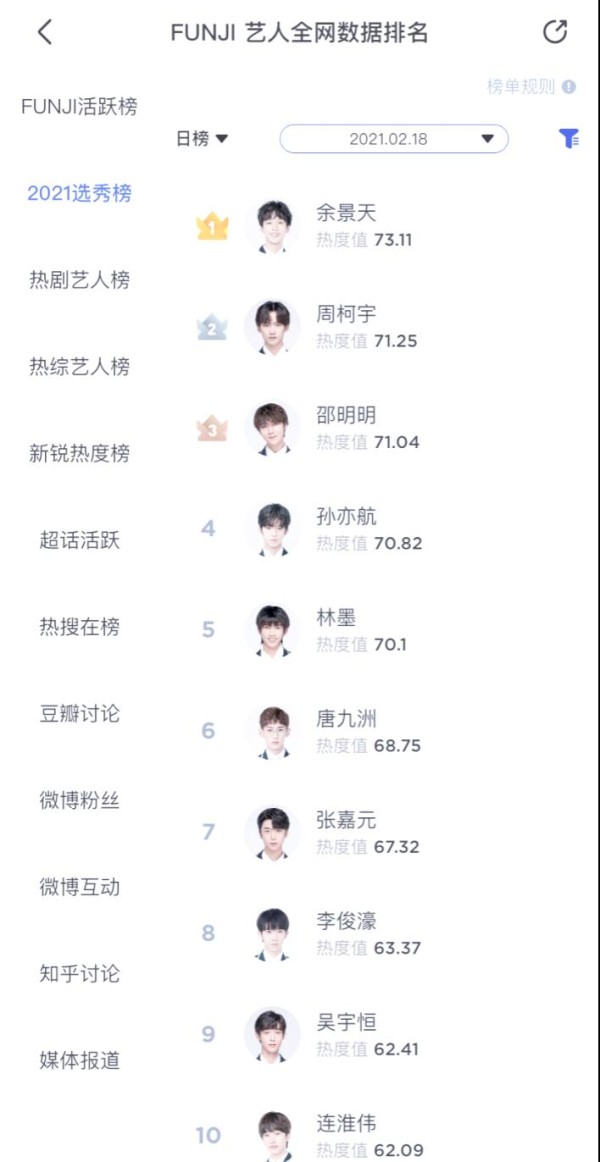Share this ranking page
600x1162 pixels.
pos(555,32)
